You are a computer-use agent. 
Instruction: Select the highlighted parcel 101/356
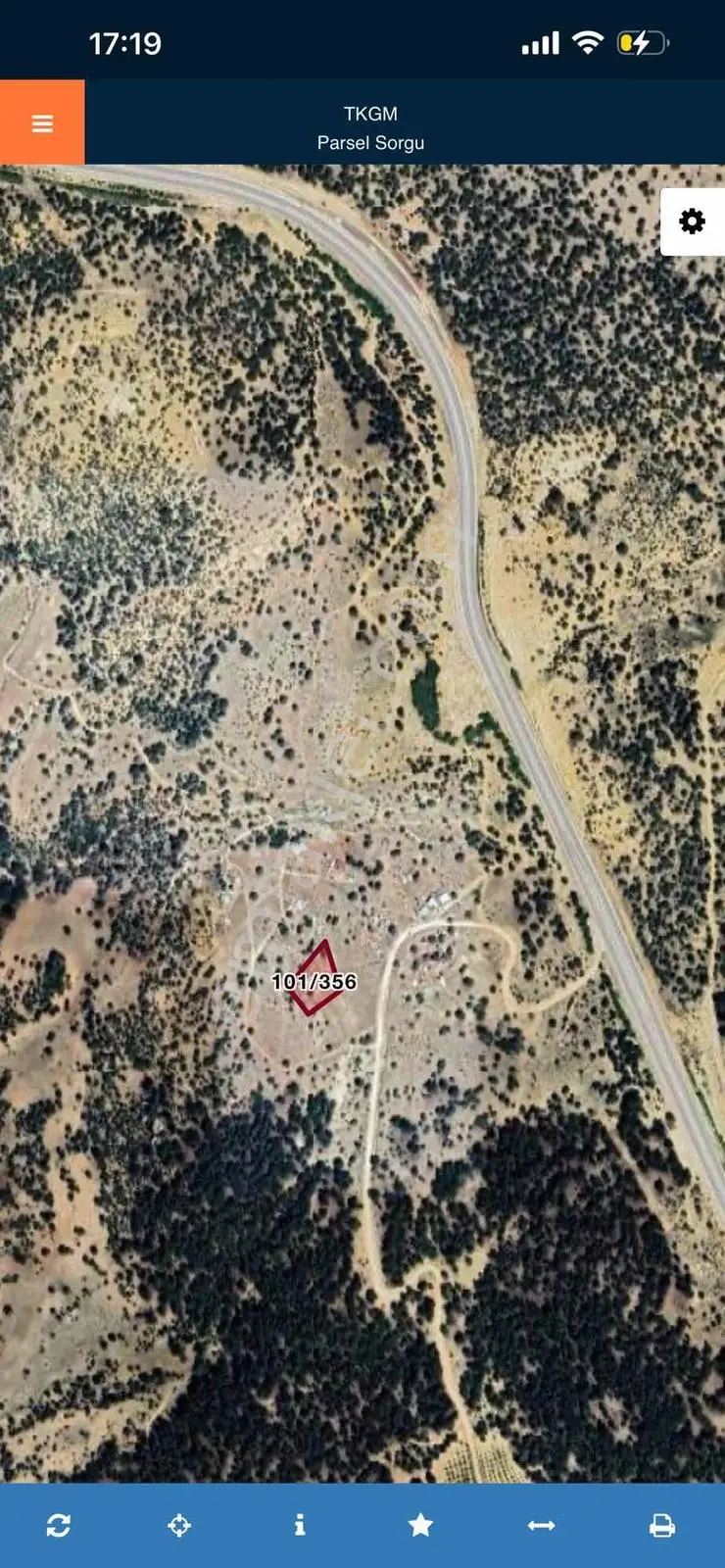[315, 979]
